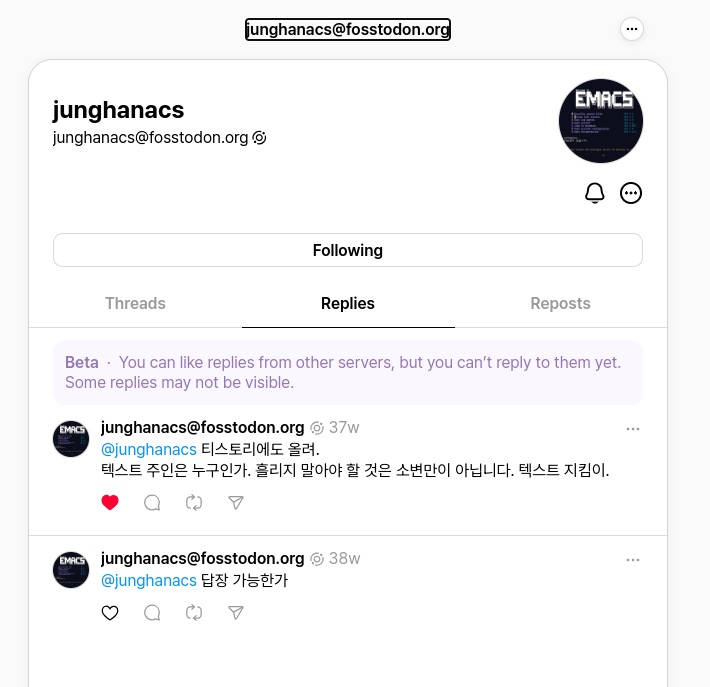The image size is (710, 687).
Task: Repost the reply posted 38w ago
Action: pos(194,612)
